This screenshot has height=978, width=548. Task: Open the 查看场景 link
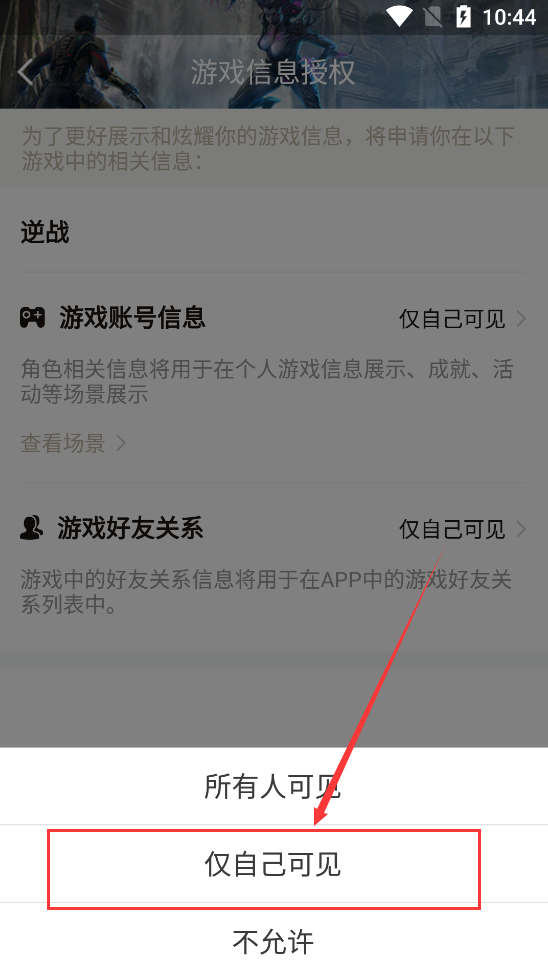tap(74, 443)
